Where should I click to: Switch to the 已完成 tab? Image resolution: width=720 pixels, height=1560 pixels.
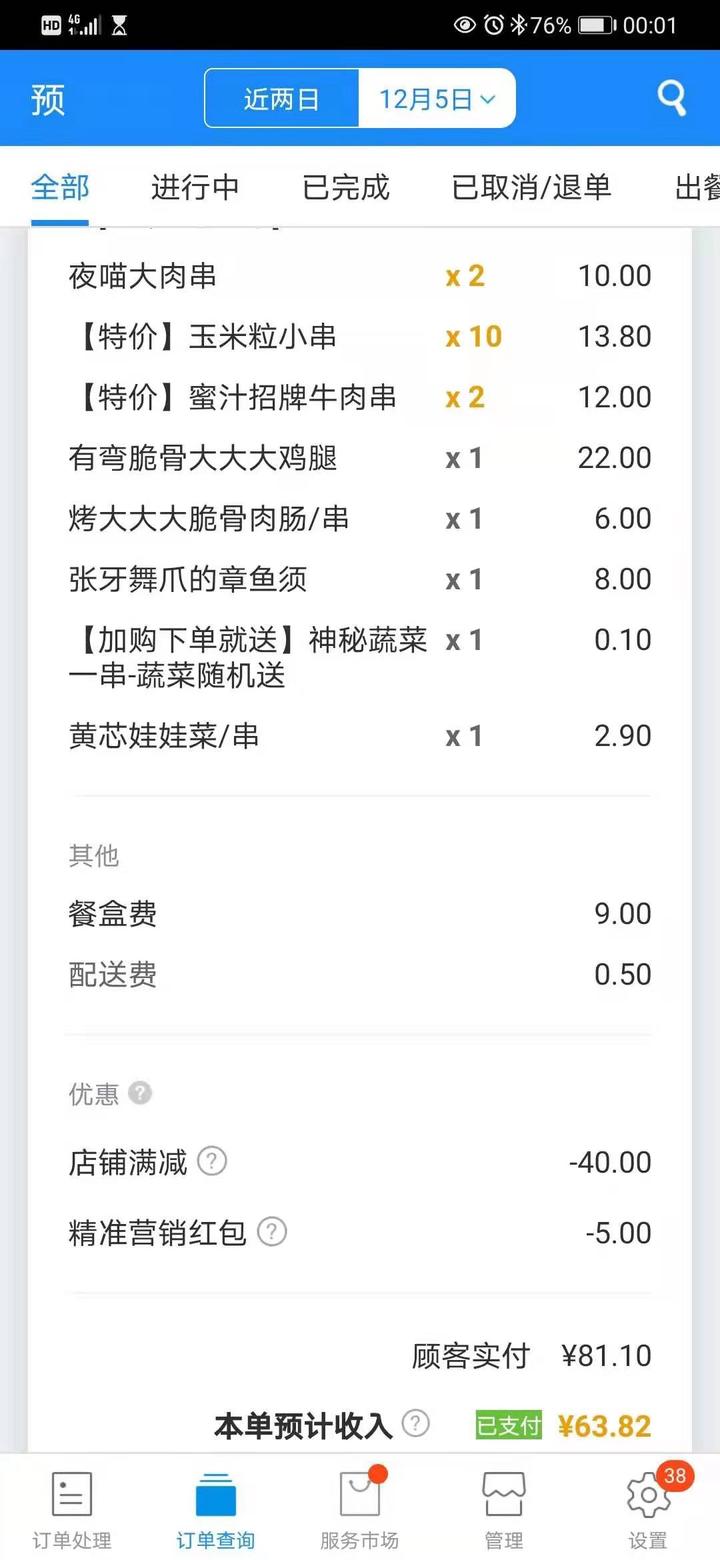346,187
